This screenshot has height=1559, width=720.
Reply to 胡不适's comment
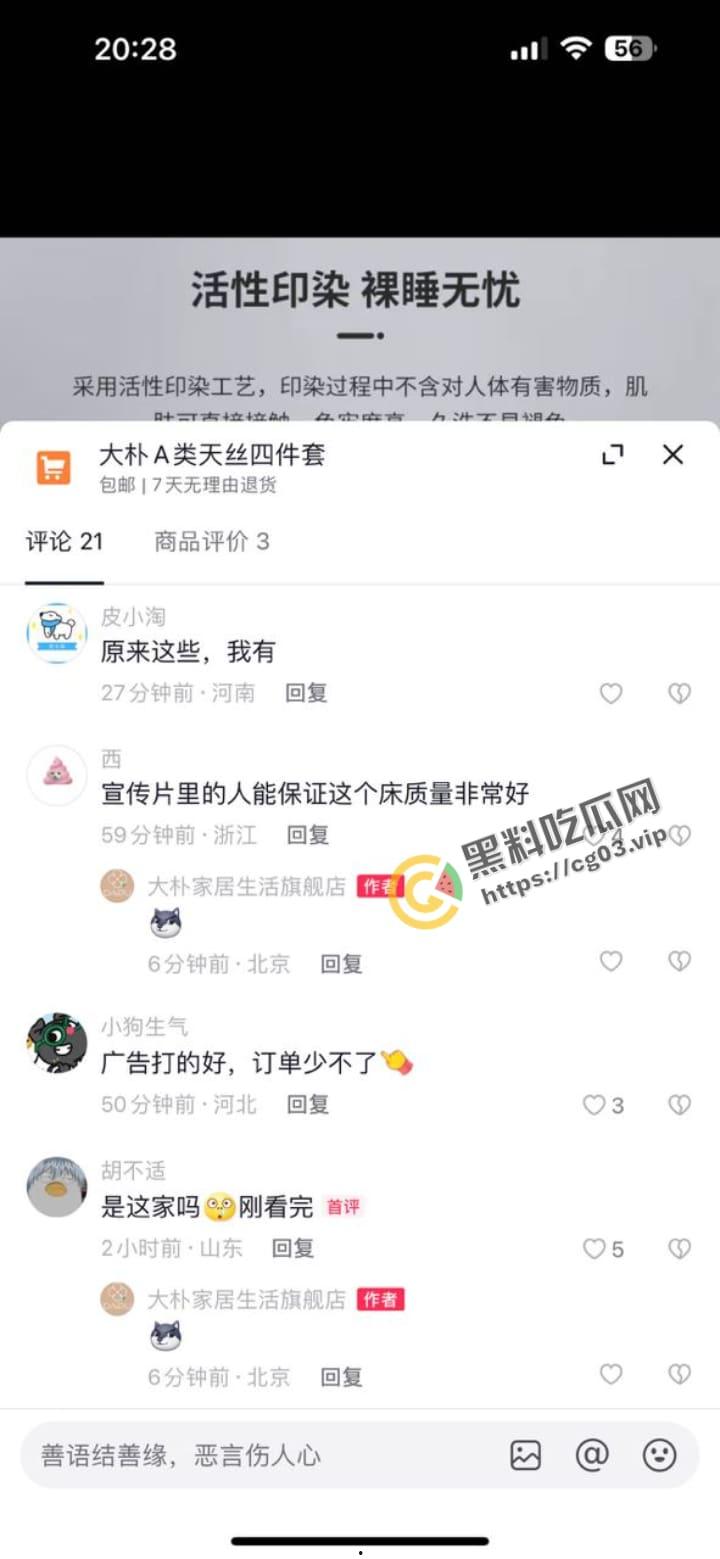pos(293,1248)
